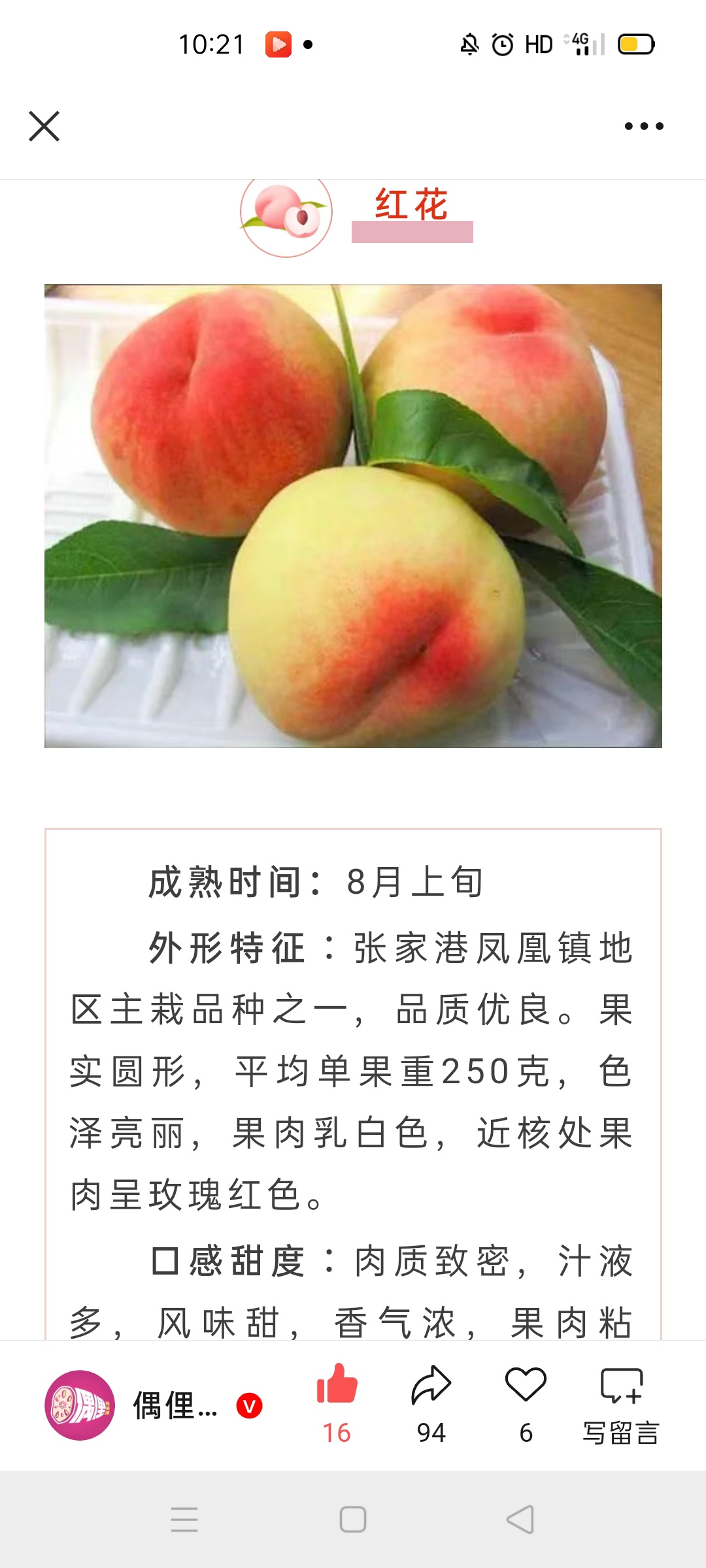Close the article page
Image resolution: width=706 pixels, height=1568 pixels.
click(x=44, y=126)
